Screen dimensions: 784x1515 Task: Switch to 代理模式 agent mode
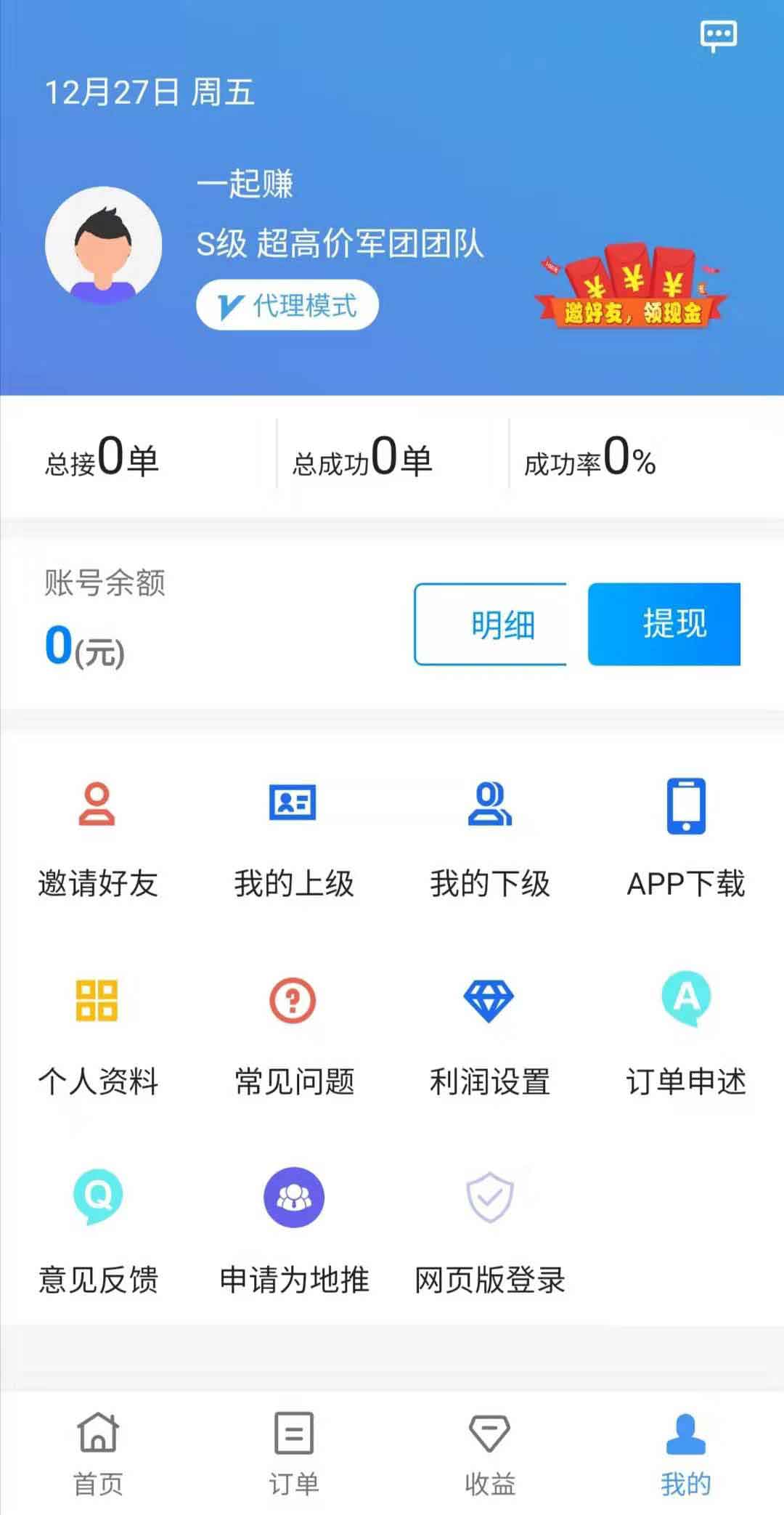(287, 305)
